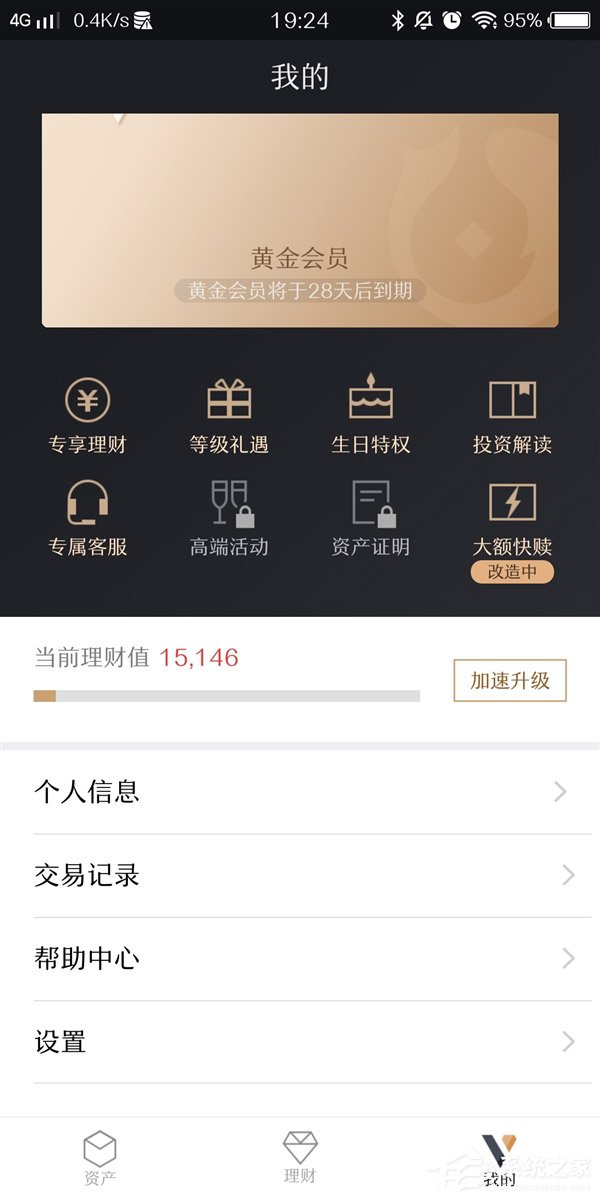View 等级礼遇 level benefits
600x1200 pixels.
tap(229, 416)
